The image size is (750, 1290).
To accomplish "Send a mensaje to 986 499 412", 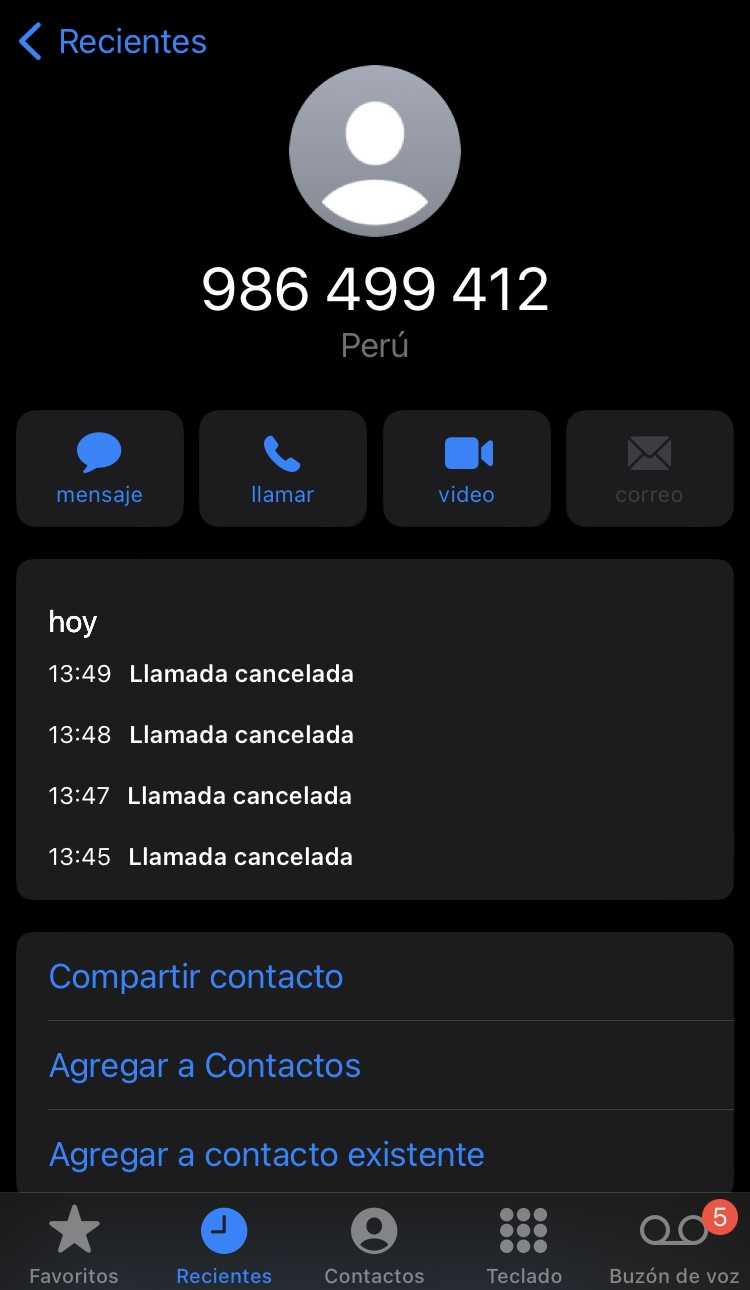I will 100,468.
